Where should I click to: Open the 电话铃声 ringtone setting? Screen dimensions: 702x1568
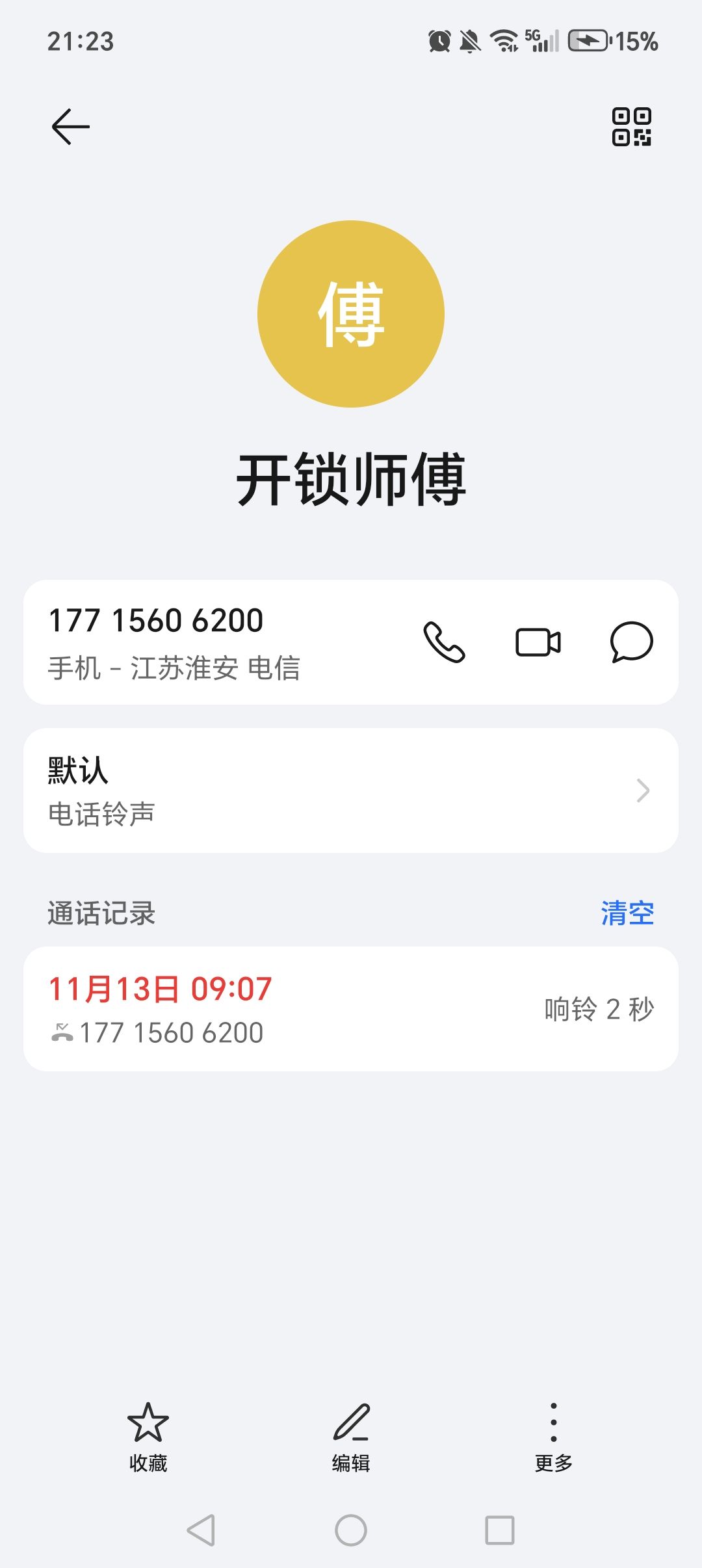click(x=351, y=791)
